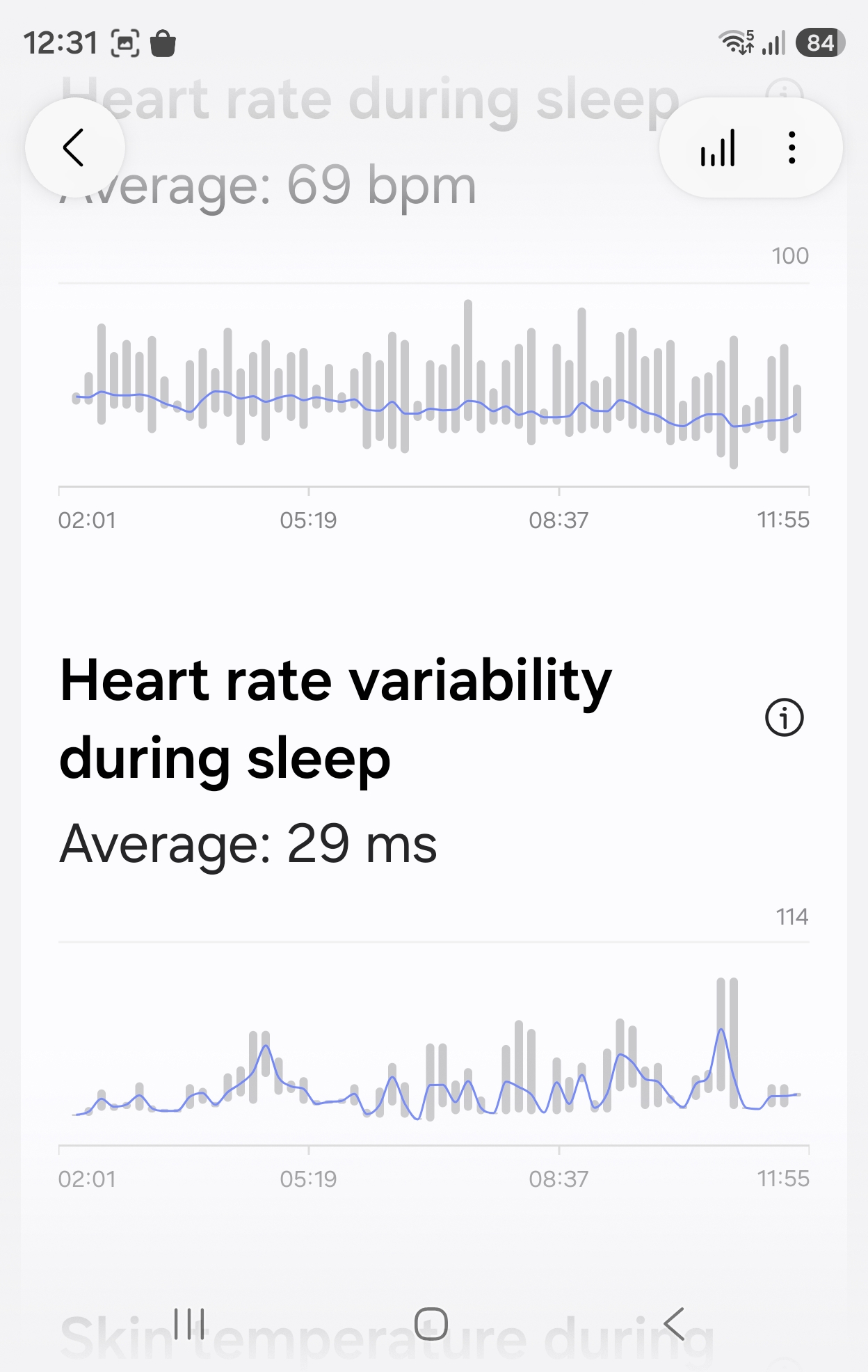
Task: Go back using the top-left arrow
Action: 74,147
